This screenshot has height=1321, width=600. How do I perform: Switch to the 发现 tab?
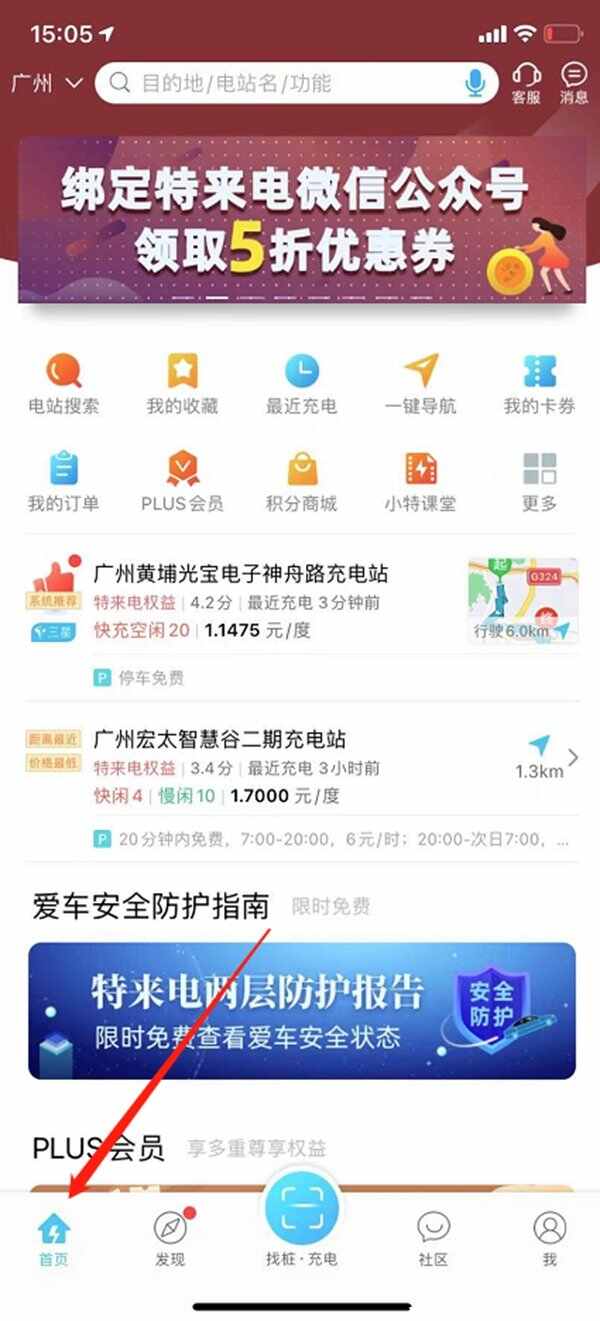click(x=170, y=1238)
